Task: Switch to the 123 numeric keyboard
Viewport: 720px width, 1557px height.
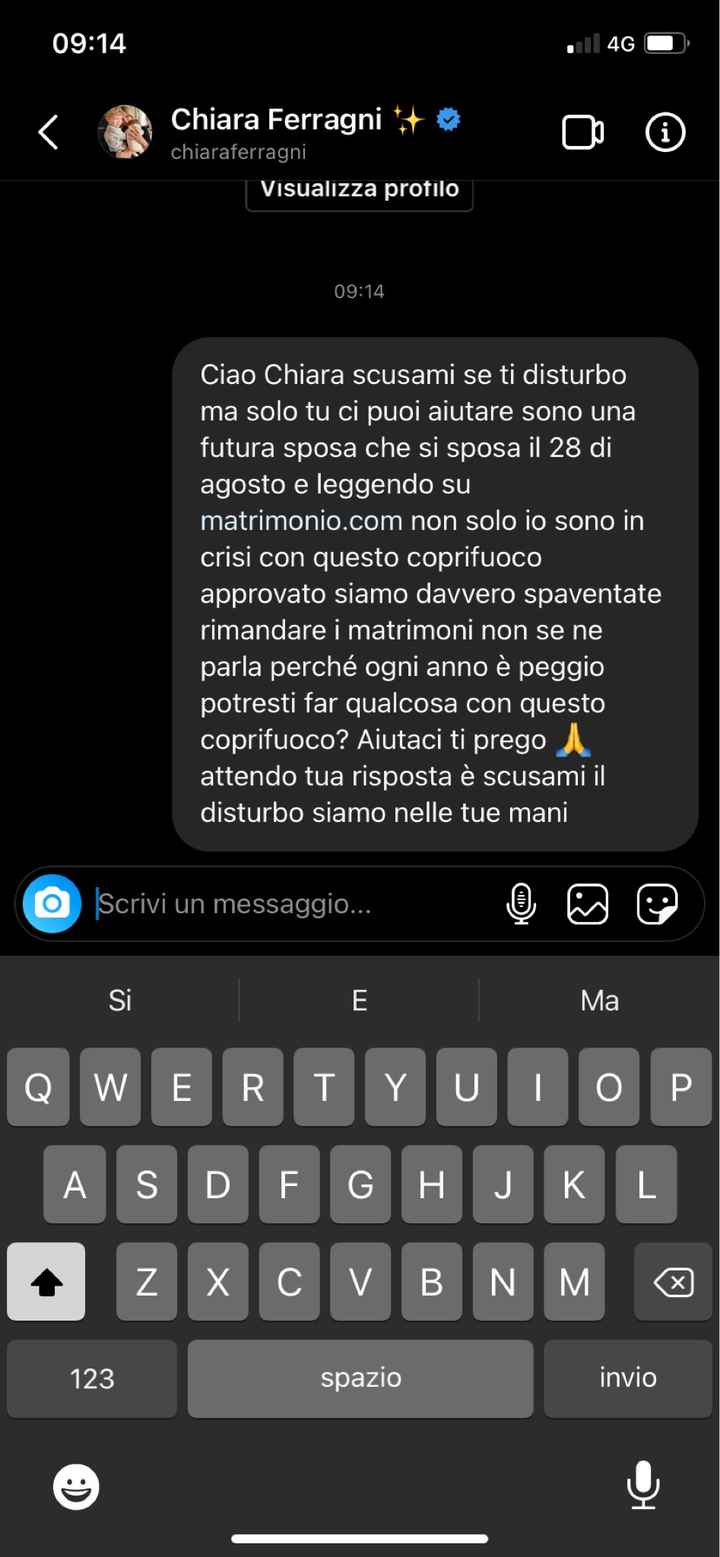Action: [92, 1378]
